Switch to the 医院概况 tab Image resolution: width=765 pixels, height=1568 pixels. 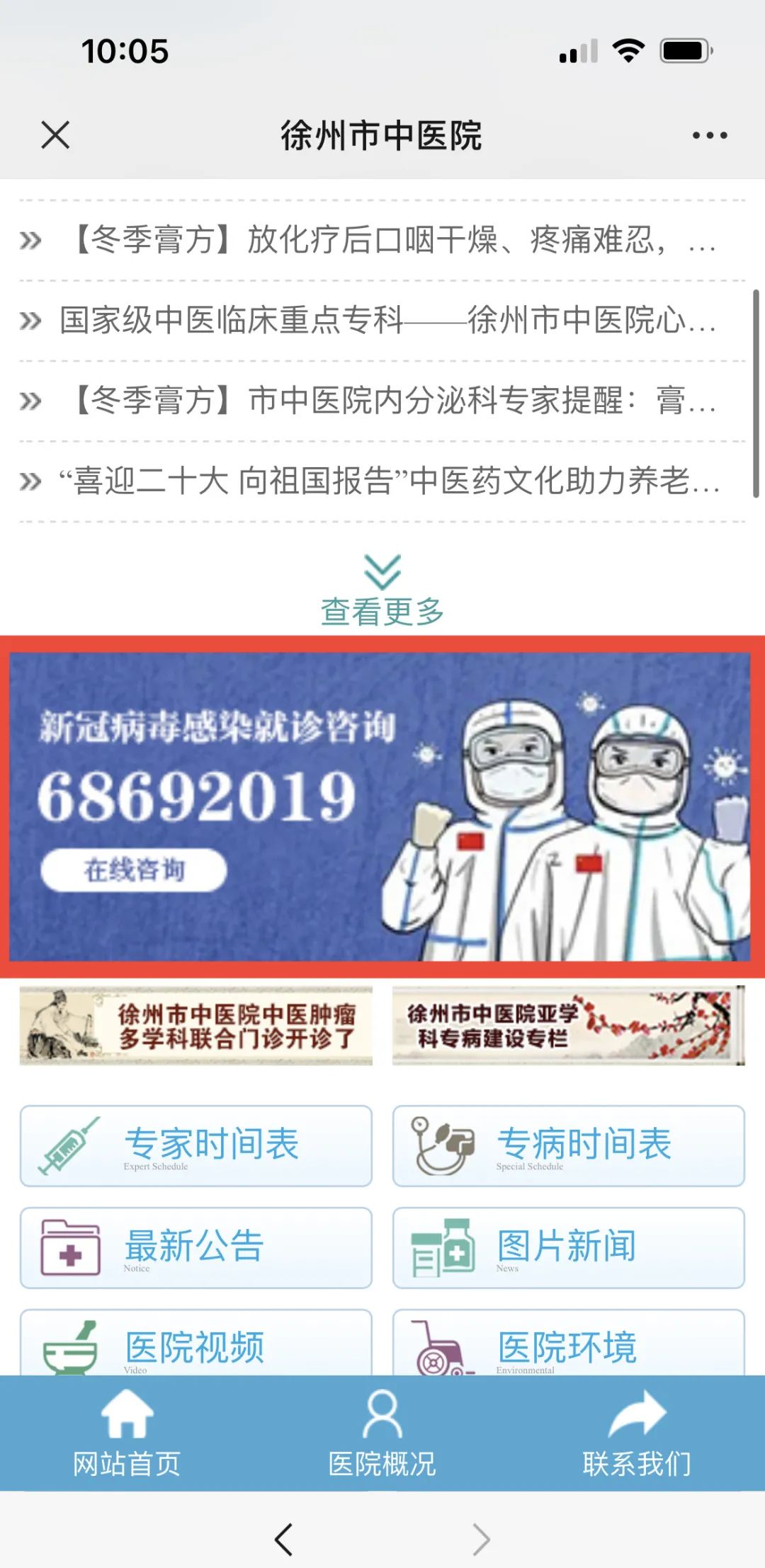click(382, 1434)
